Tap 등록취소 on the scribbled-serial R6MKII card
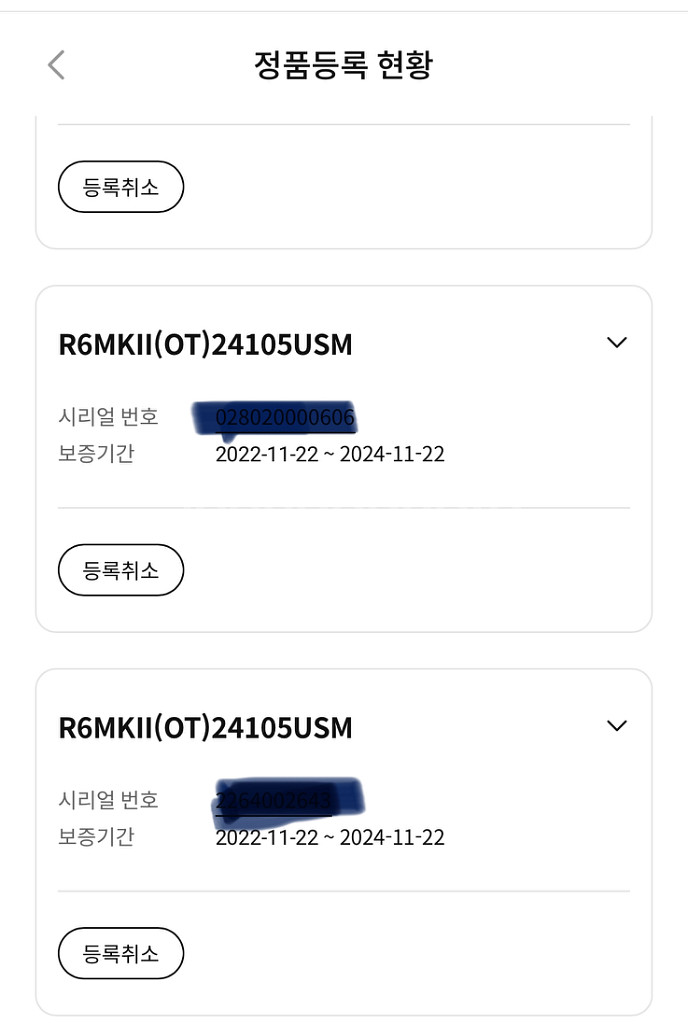The height and width of the screenshot is (1024, 688). [x=121, y=953]
